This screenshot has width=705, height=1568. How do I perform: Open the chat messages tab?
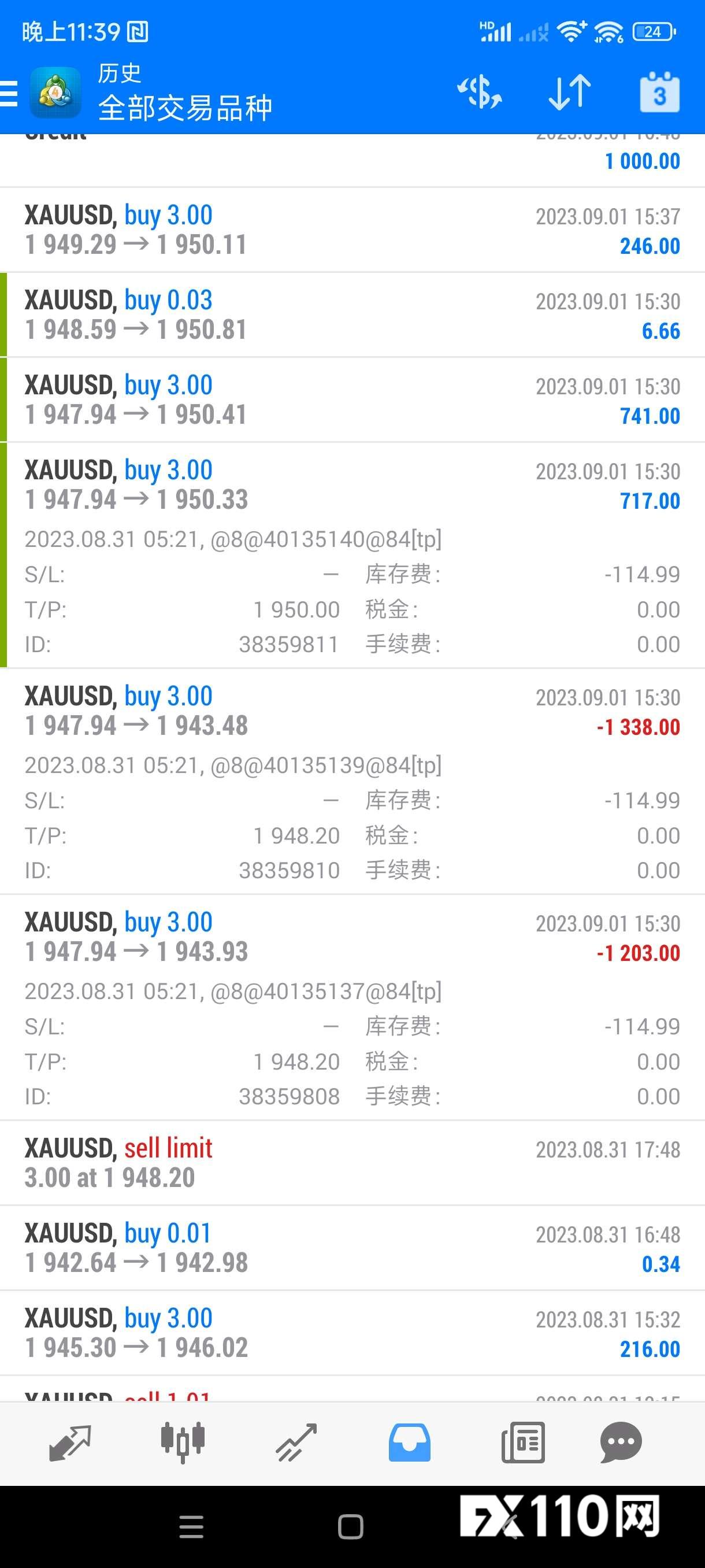tap(621, 1443)
